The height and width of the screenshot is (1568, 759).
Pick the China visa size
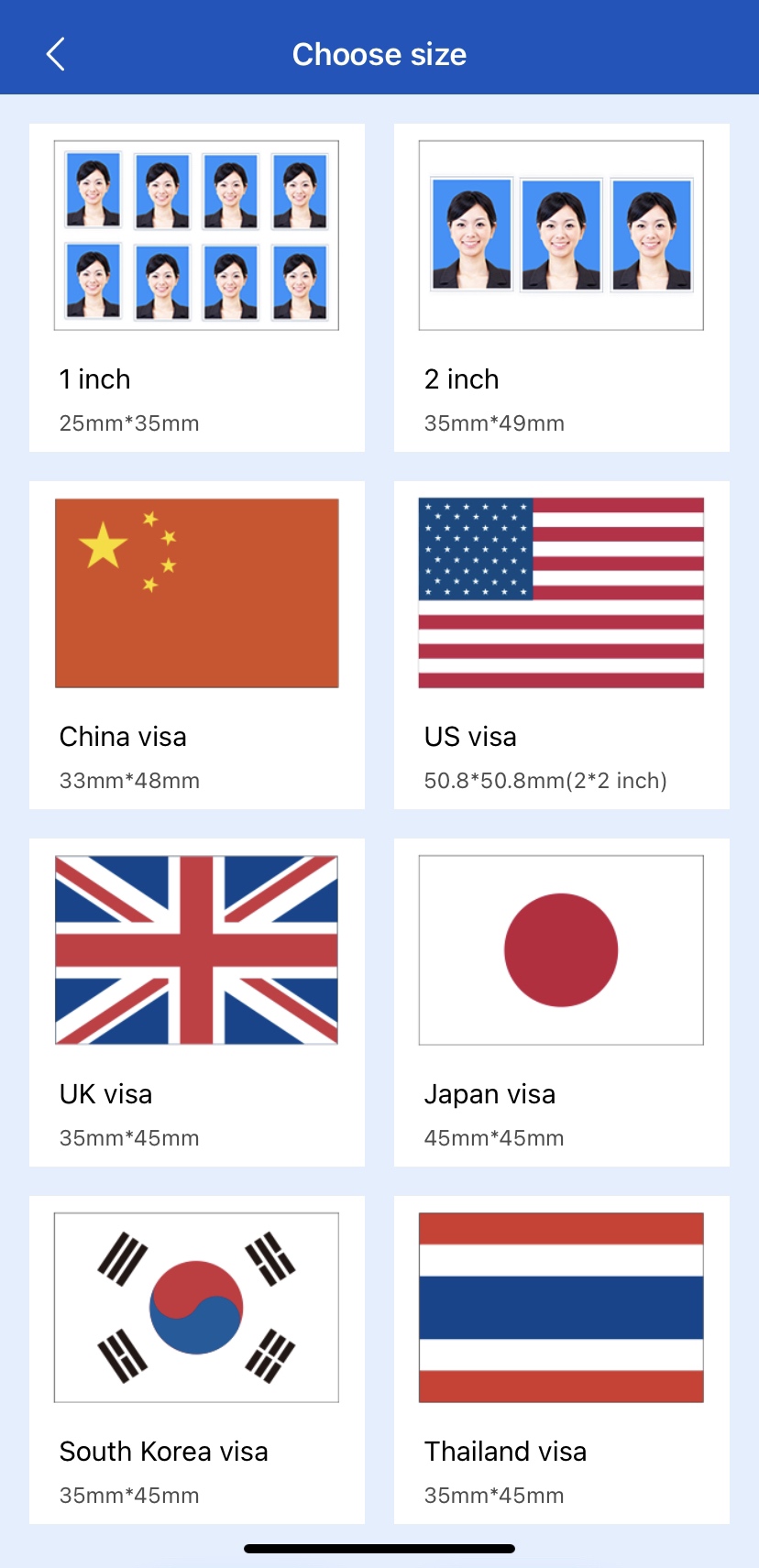[197, 644]
